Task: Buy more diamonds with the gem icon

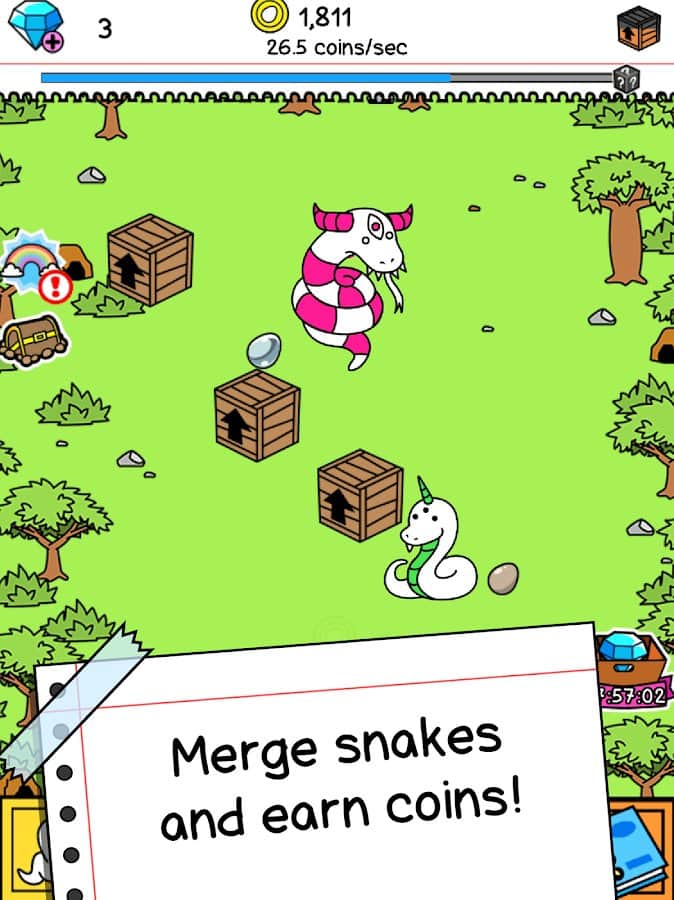Action: tap(34, 25)
